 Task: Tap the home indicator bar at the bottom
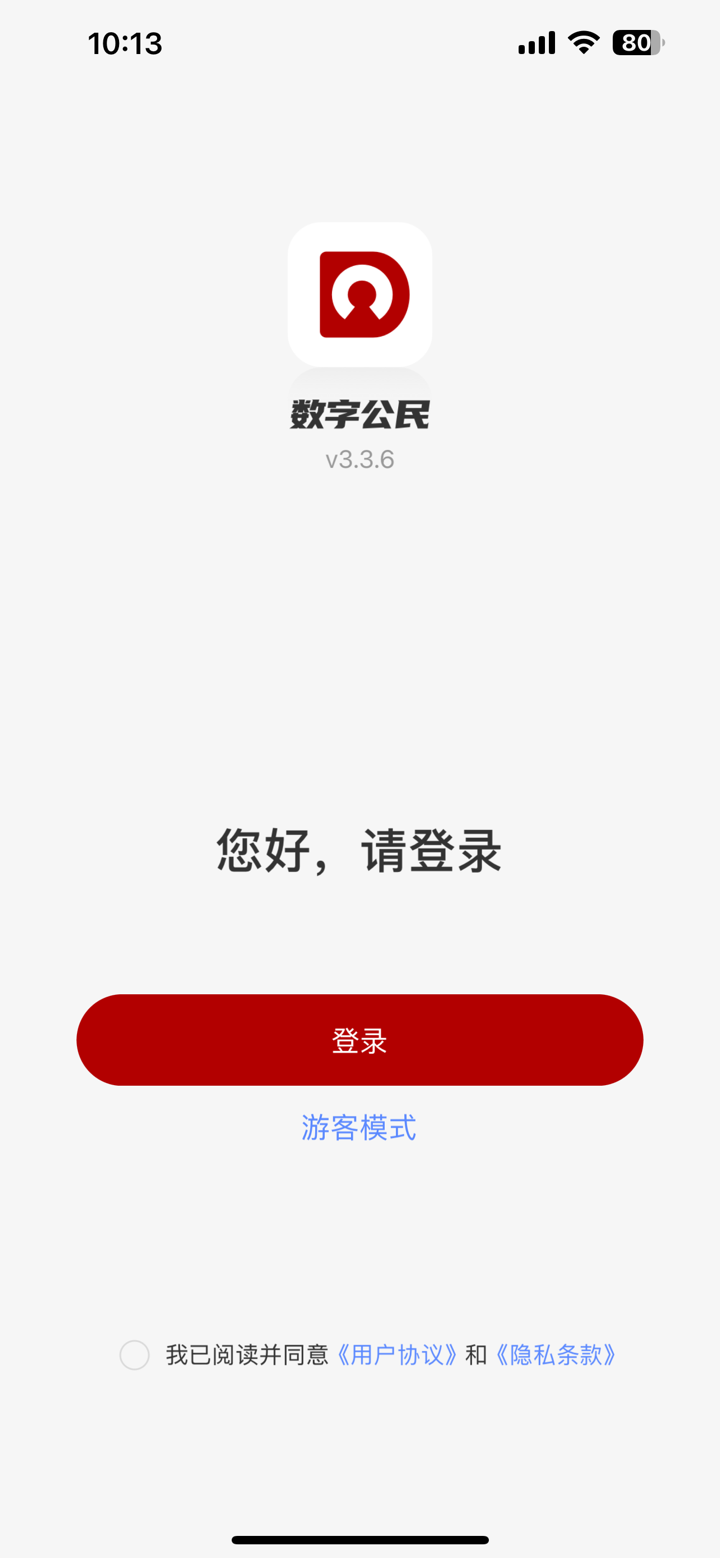359,1540
